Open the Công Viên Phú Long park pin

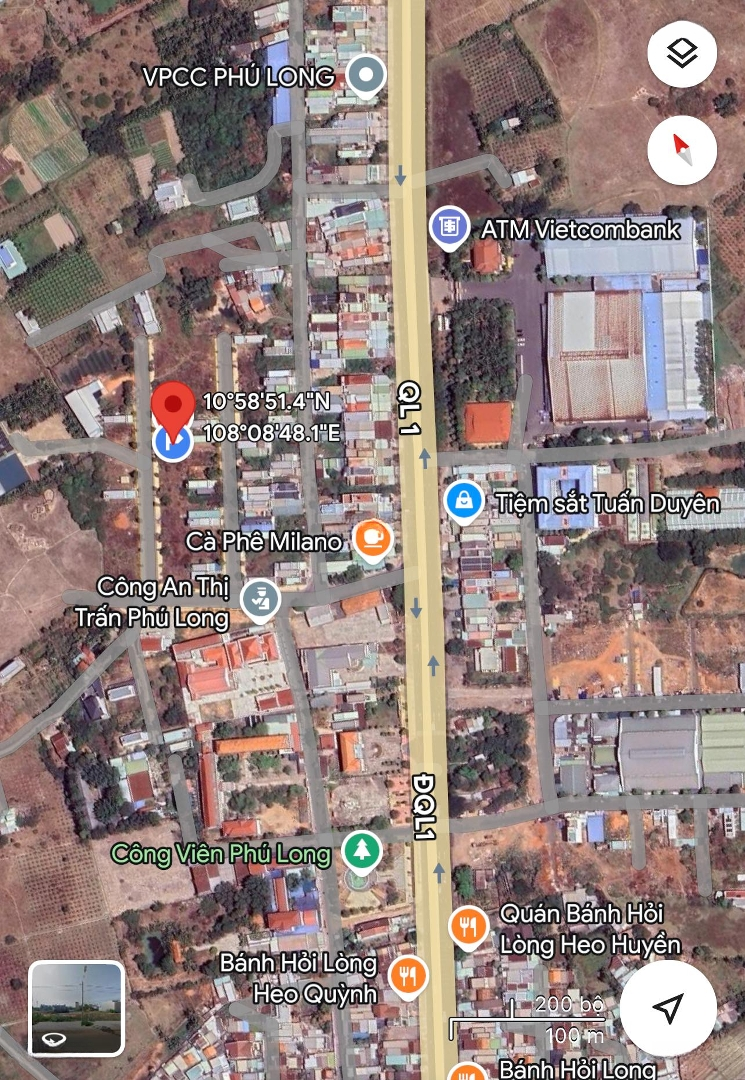pyautogui.click(x=361, y=853)
